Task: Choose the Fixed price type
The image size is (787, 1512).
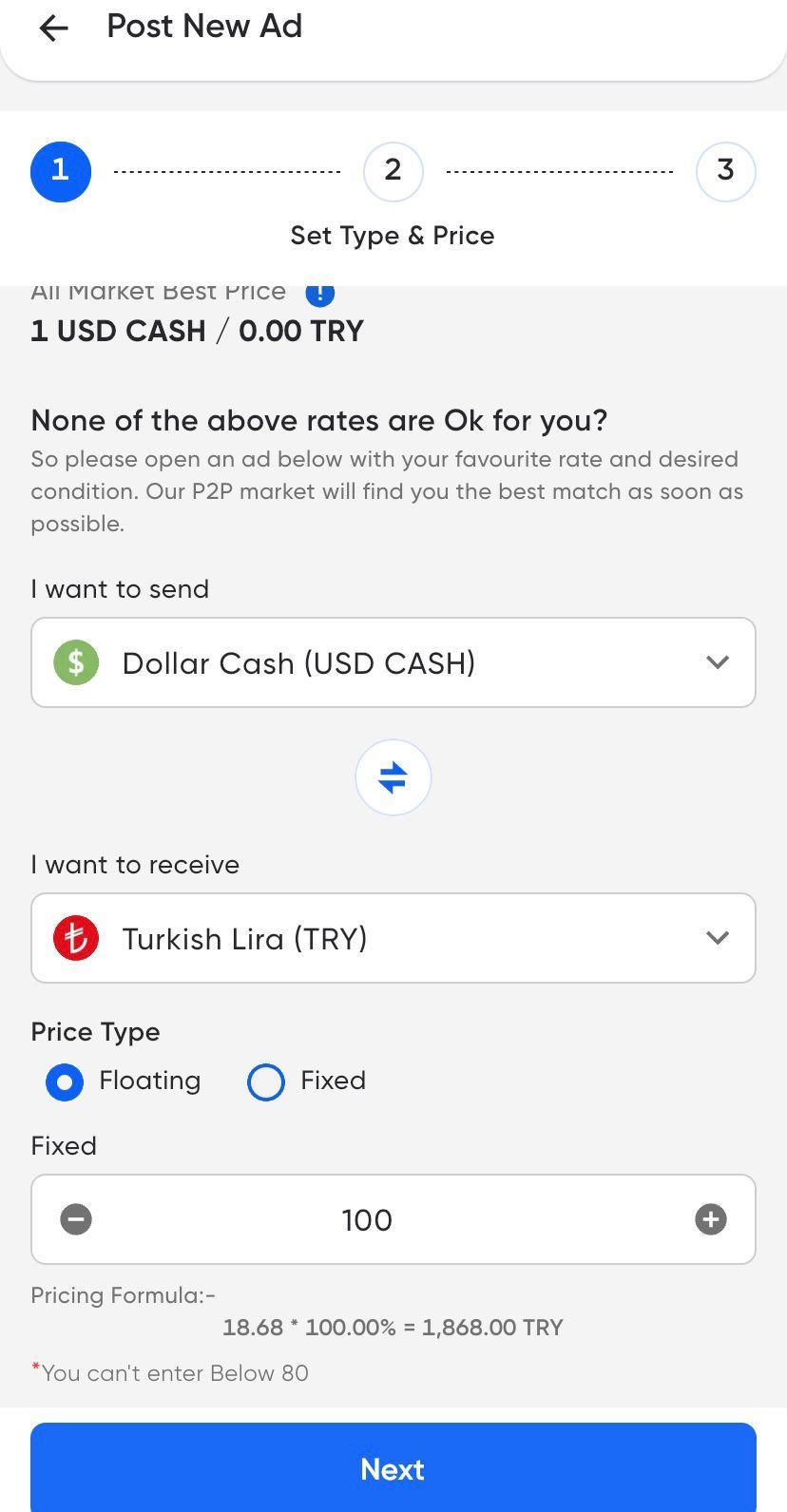Action: (x=266, y=1081)
